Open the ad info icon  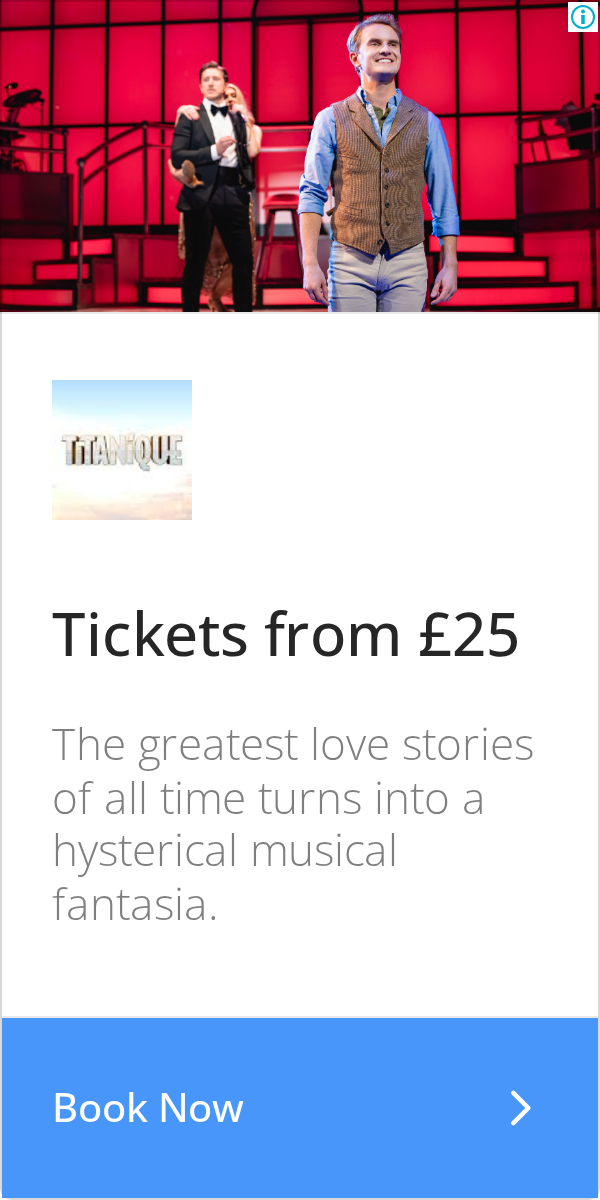[x=583, y=16]
